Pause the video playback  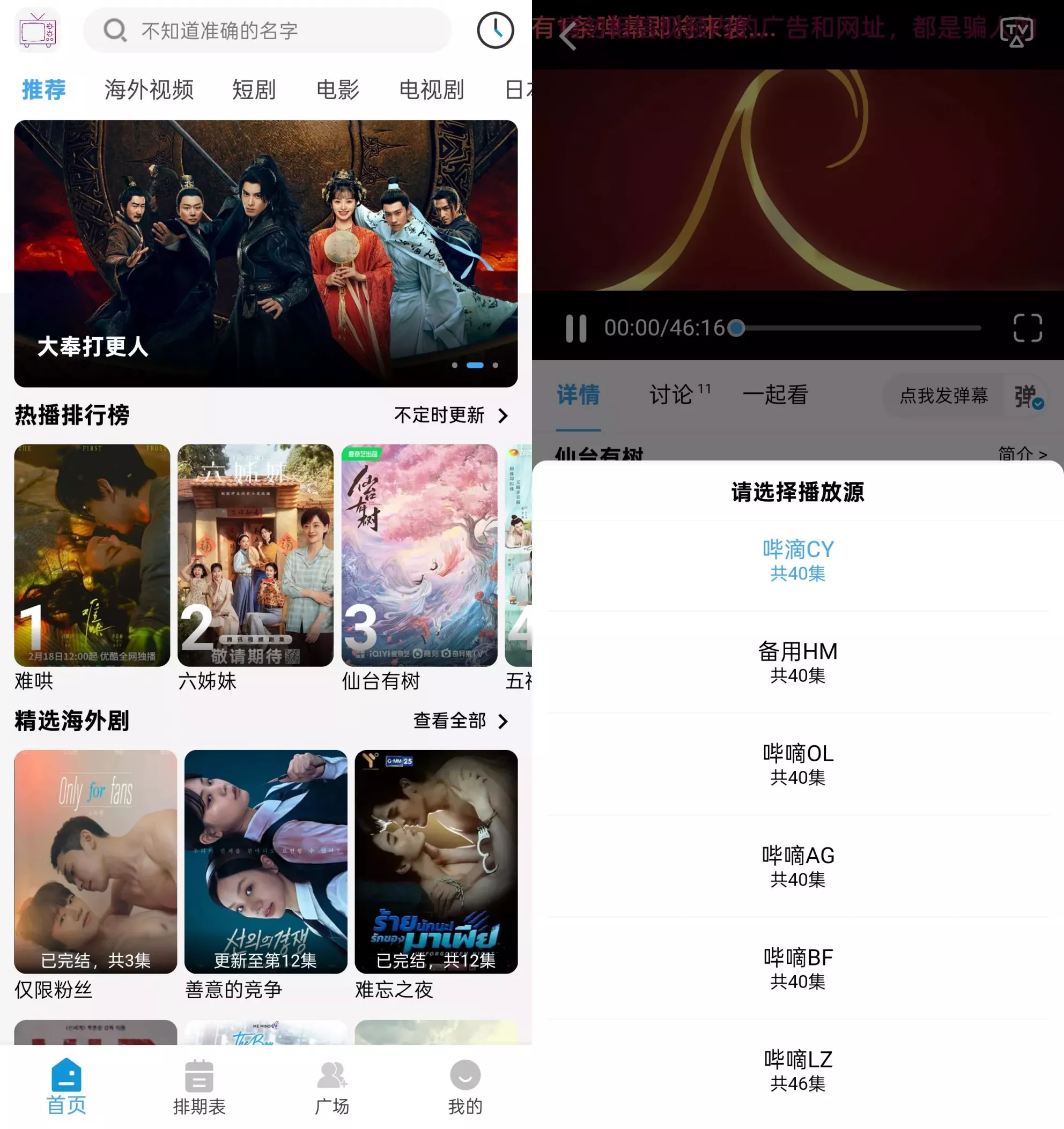pos(575,328)
